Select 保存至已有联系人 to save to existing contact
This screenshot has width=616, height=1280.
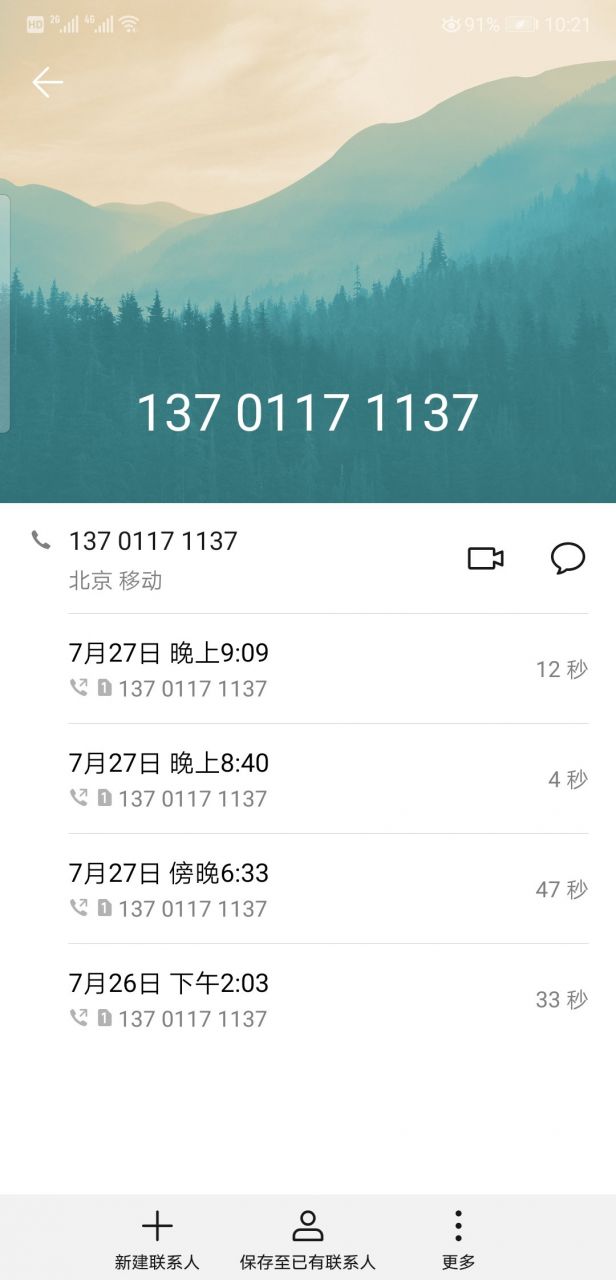[x=308, y=1239]
